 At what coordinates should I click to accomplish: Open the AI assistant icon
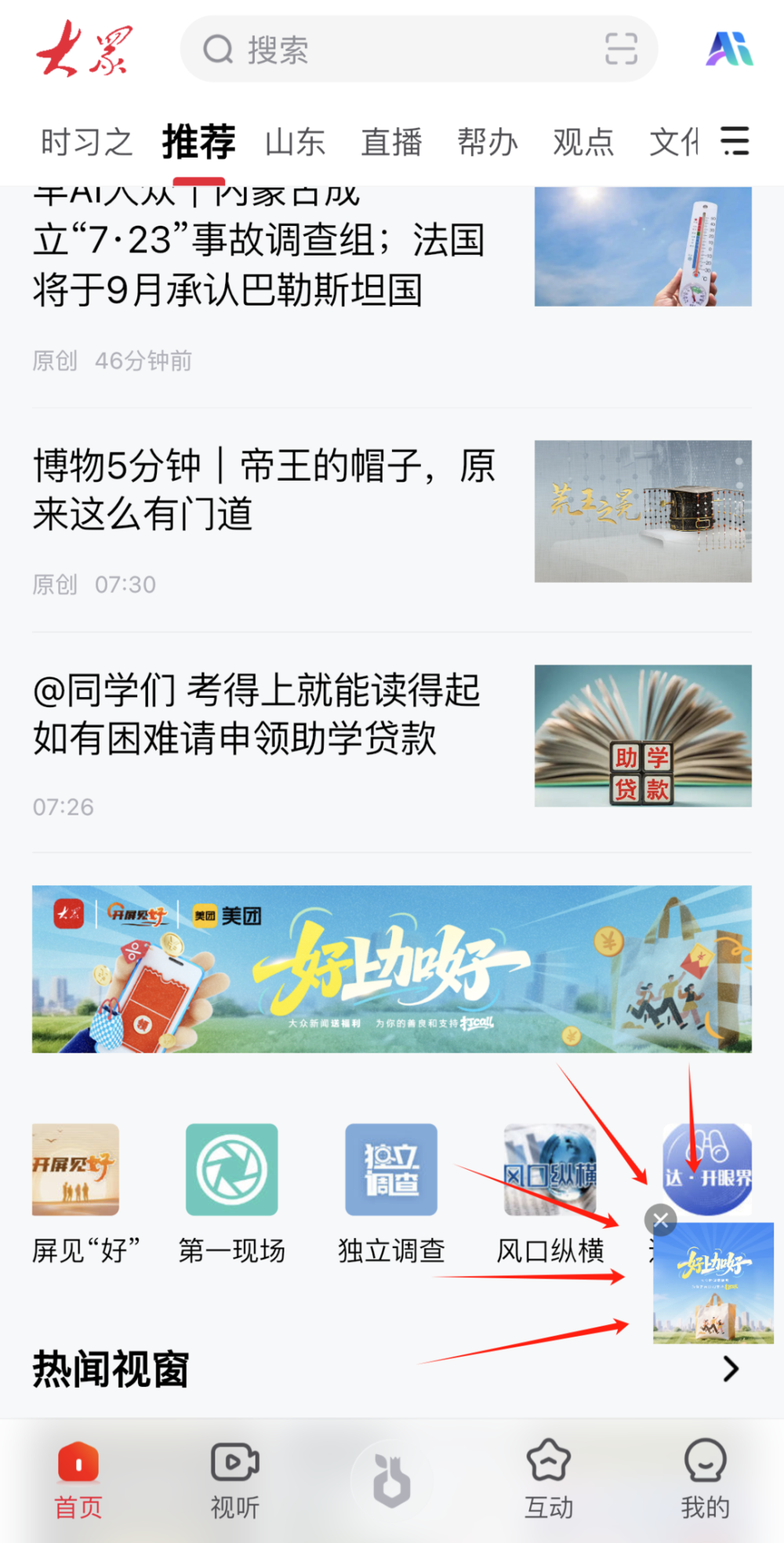click(729, 49)
